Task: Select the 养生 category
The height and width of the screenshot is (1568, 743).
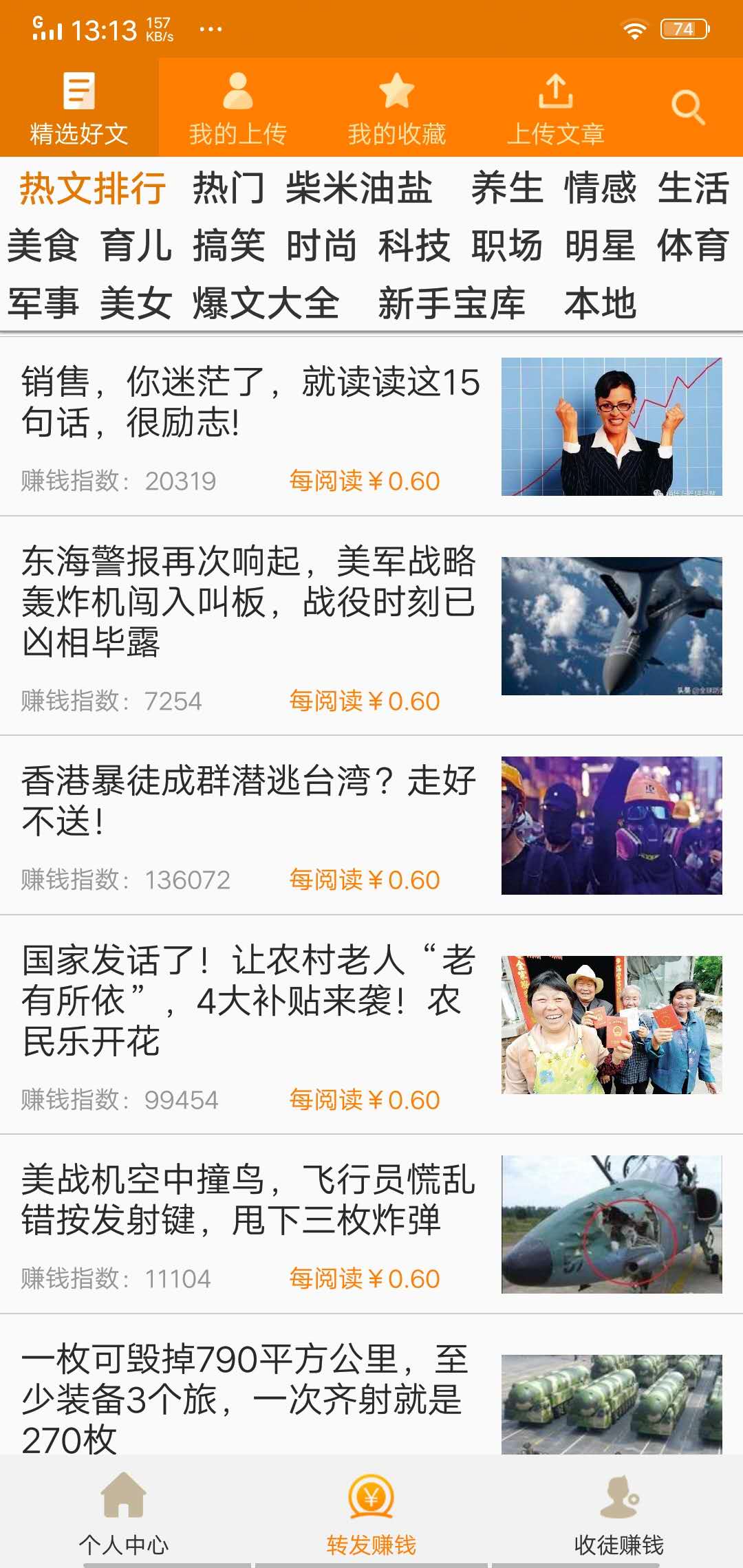Action: (x=508, y=190)
